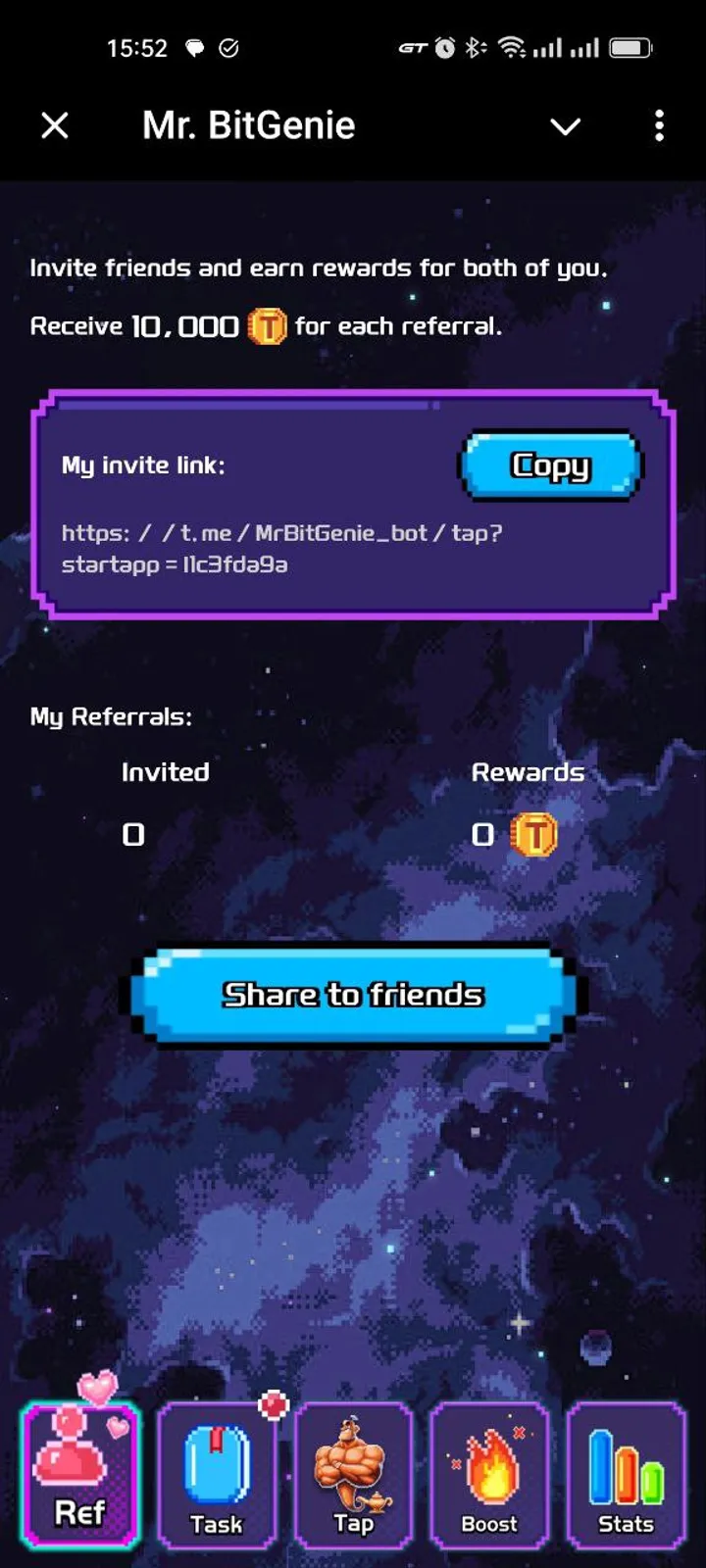Select the coin icon in the referral reward text
This screenshot has height=1568, width=706.
pyautogui.click(x=267, y=325)
